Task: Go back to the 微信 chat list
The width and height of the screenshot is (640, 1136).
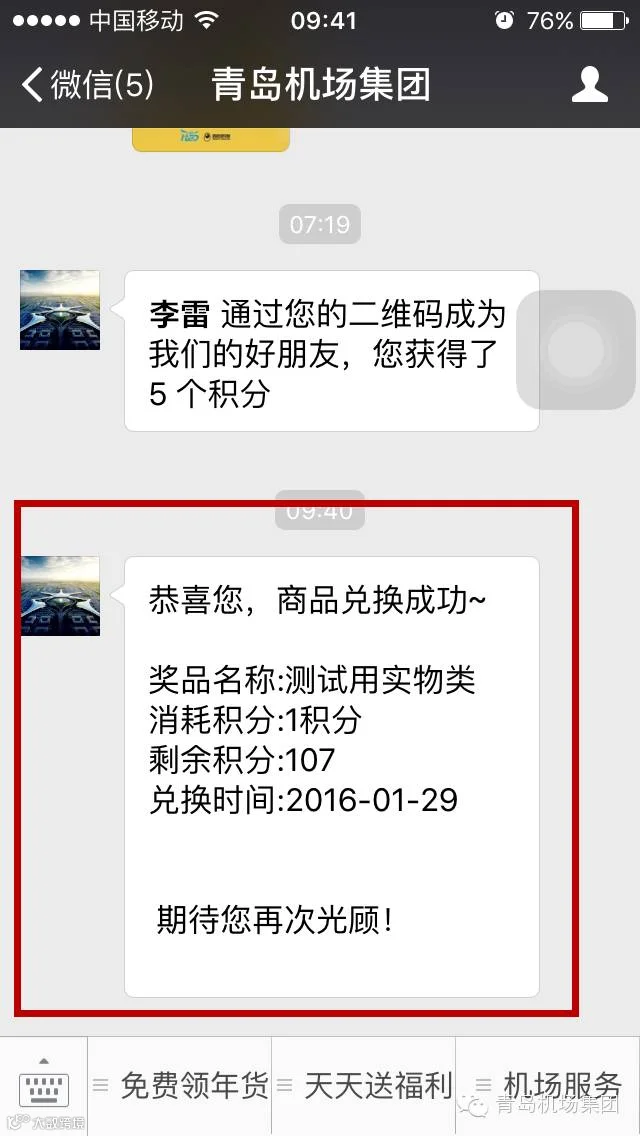Action: point(87,85)
